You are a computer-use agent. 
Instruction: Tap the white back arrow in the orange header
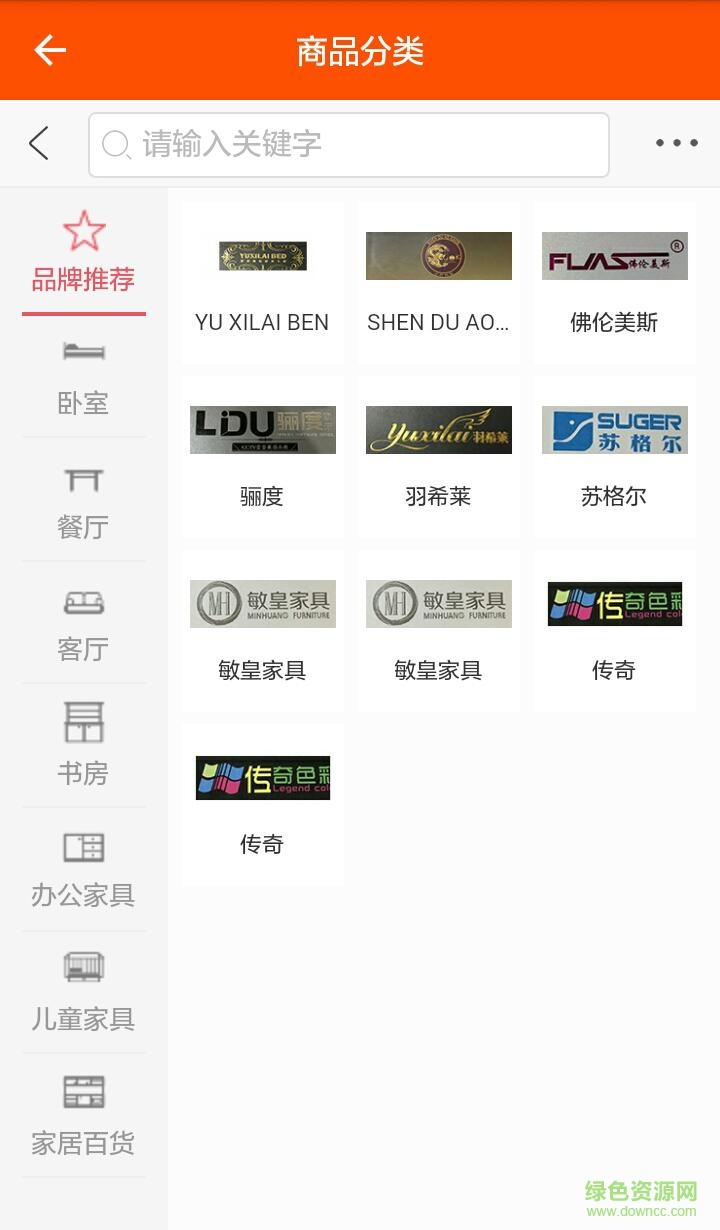point(49,50)
